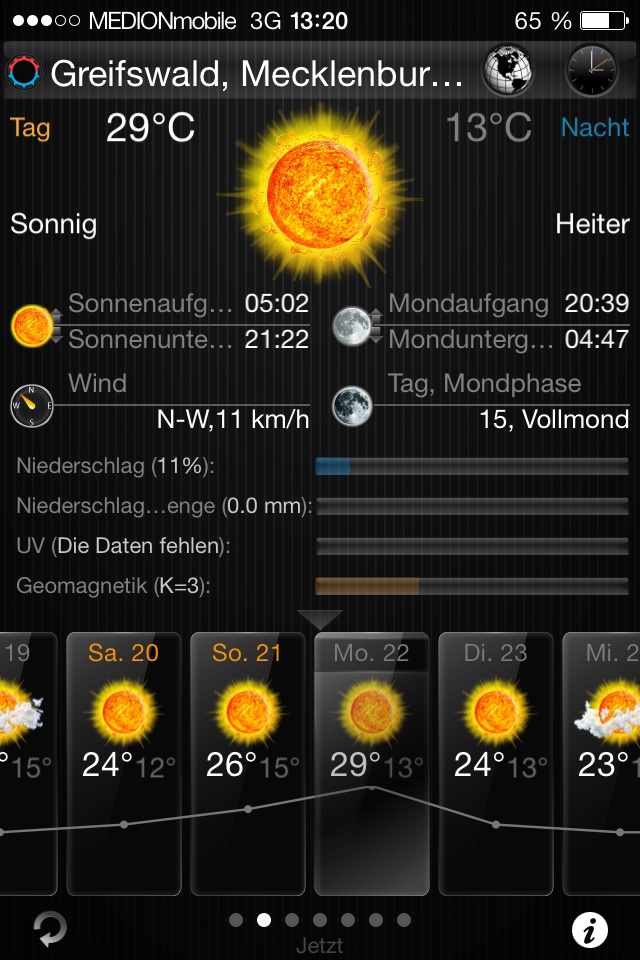Image resolution: width=640 pixels, height=960 pixels.
Task: Open the info button
Action: click(x=590, y=930)
